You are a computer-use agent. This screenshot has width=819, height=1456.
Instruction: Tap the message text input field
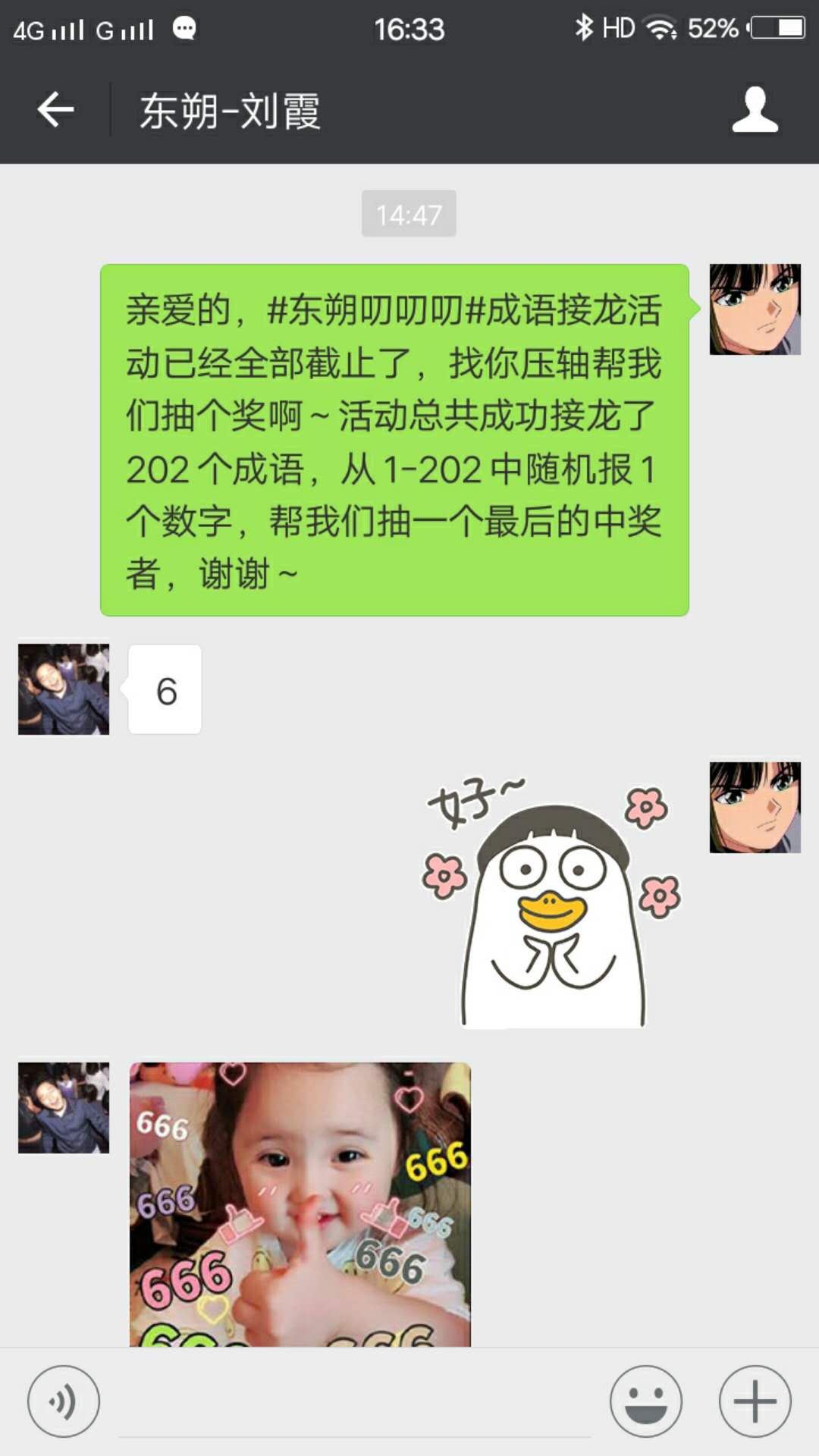click(x=355, y=1403)
